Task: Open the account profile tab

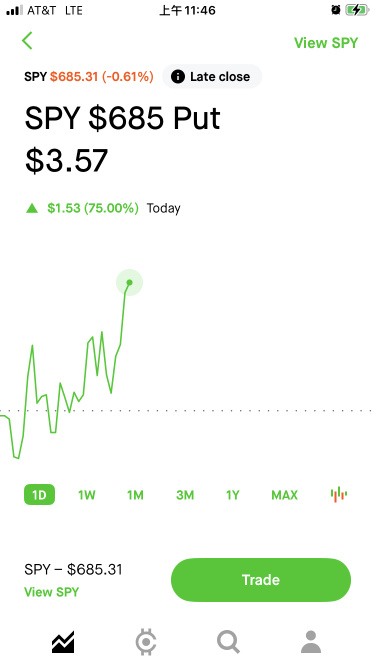Action: point(311,642)
